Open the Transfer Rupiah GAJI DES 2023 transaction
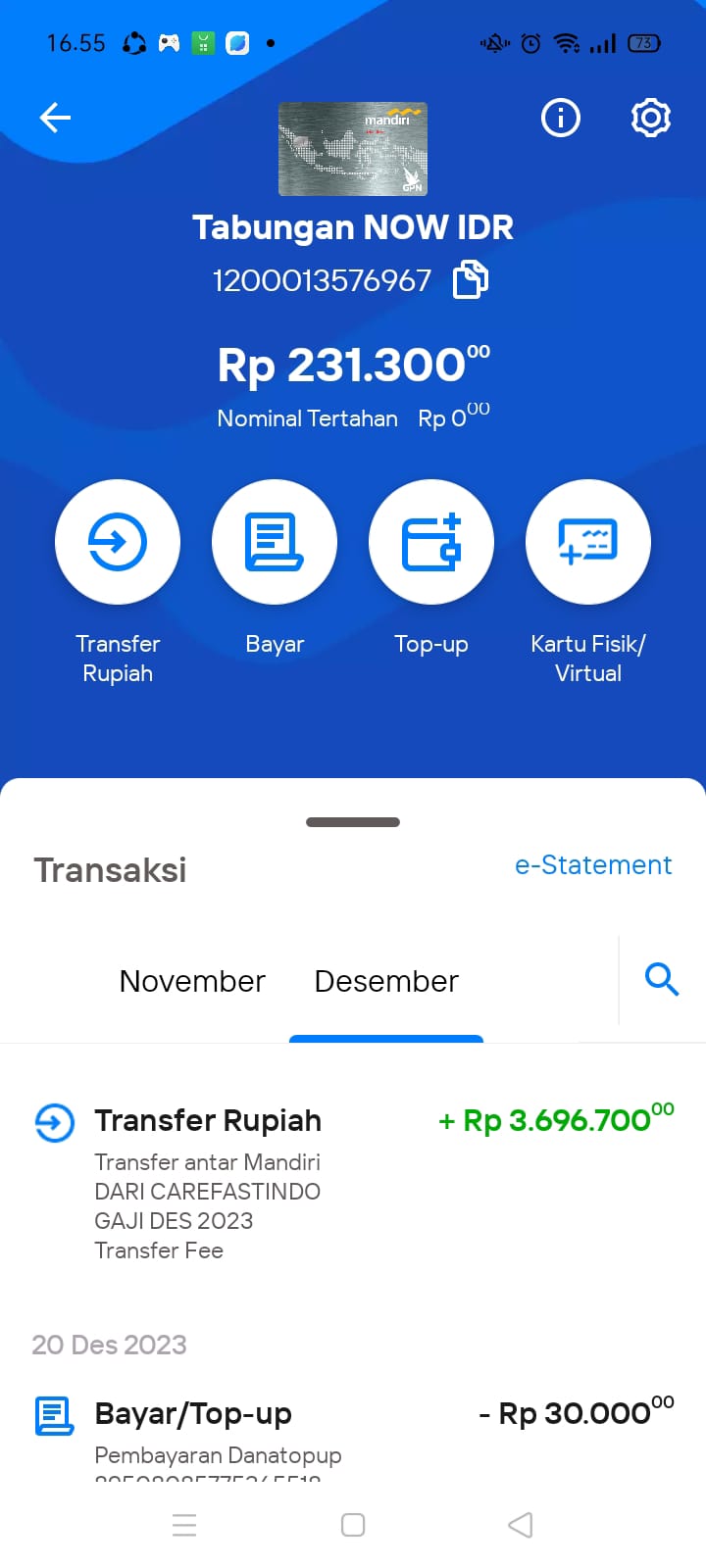This screenshot has width=706, height=1568. 353,1183
